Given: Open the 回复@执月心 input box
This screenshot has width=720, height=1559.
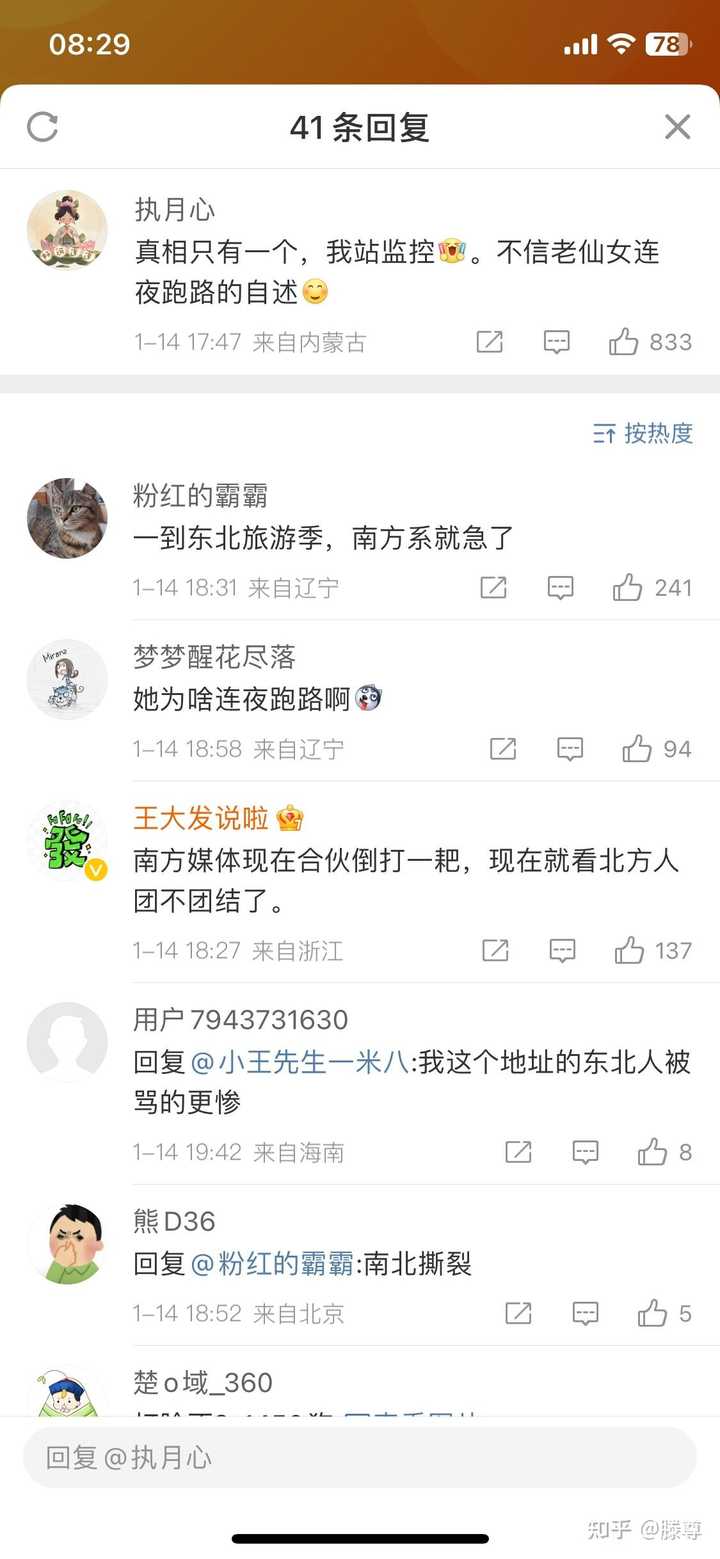Looking at the screenshot, I should coord(359,1457).
